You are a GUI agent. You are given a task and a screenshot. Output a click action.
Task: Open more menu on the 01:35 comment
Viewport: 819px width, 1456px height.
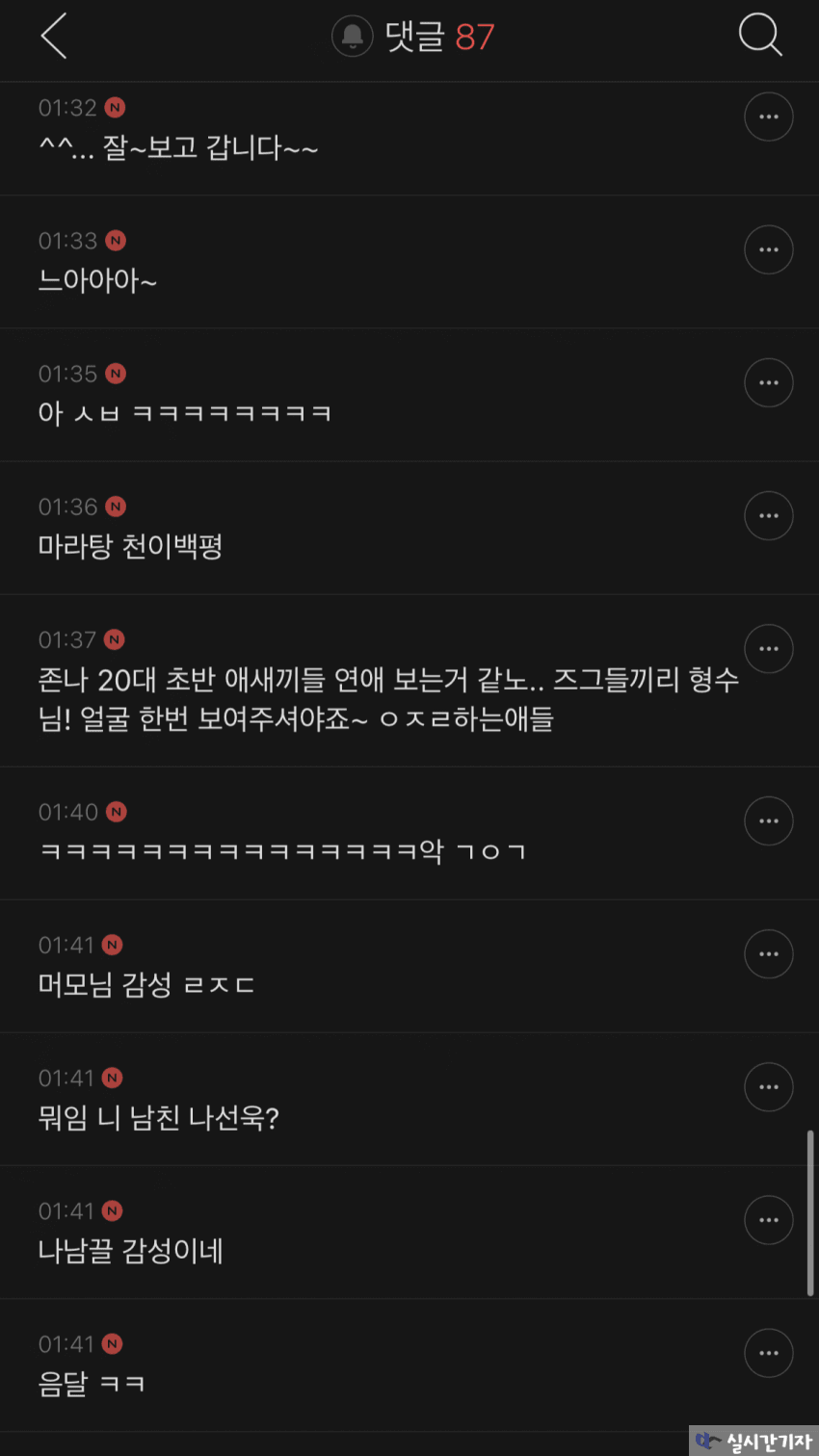768,382
